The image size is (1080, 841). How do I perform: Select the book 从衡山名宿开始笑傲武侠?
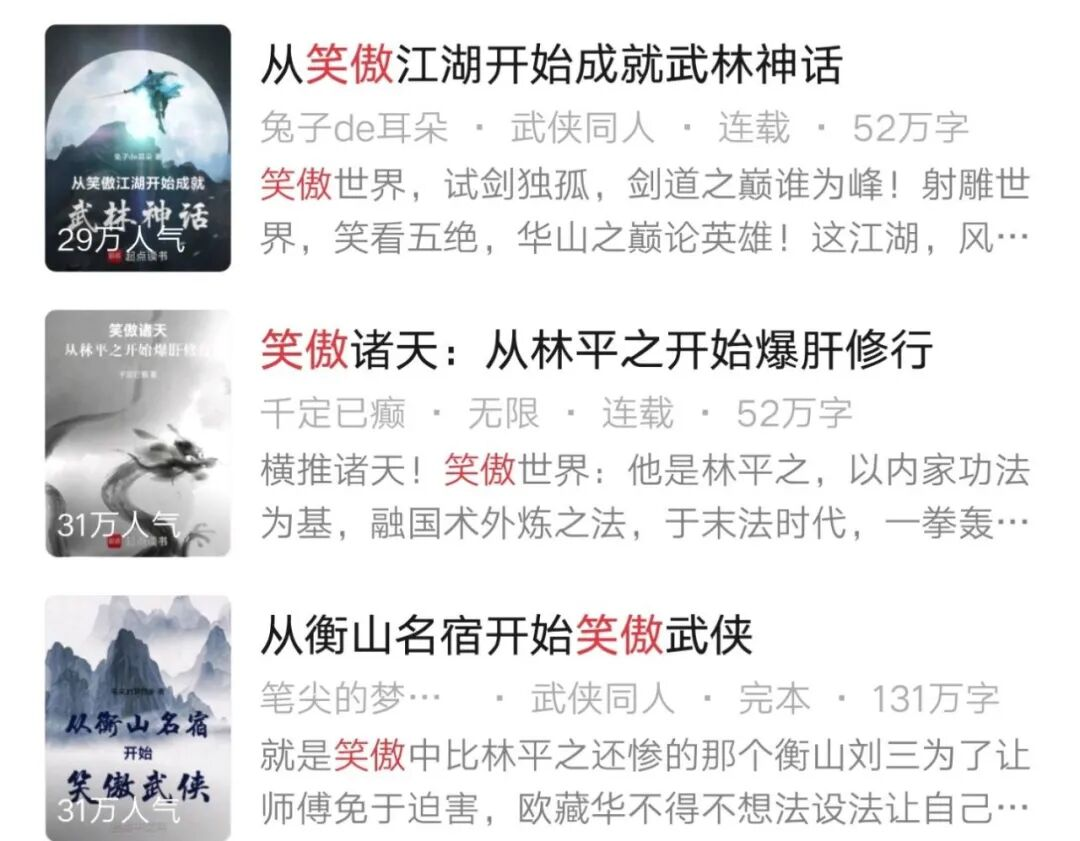(x=506, y=636)
